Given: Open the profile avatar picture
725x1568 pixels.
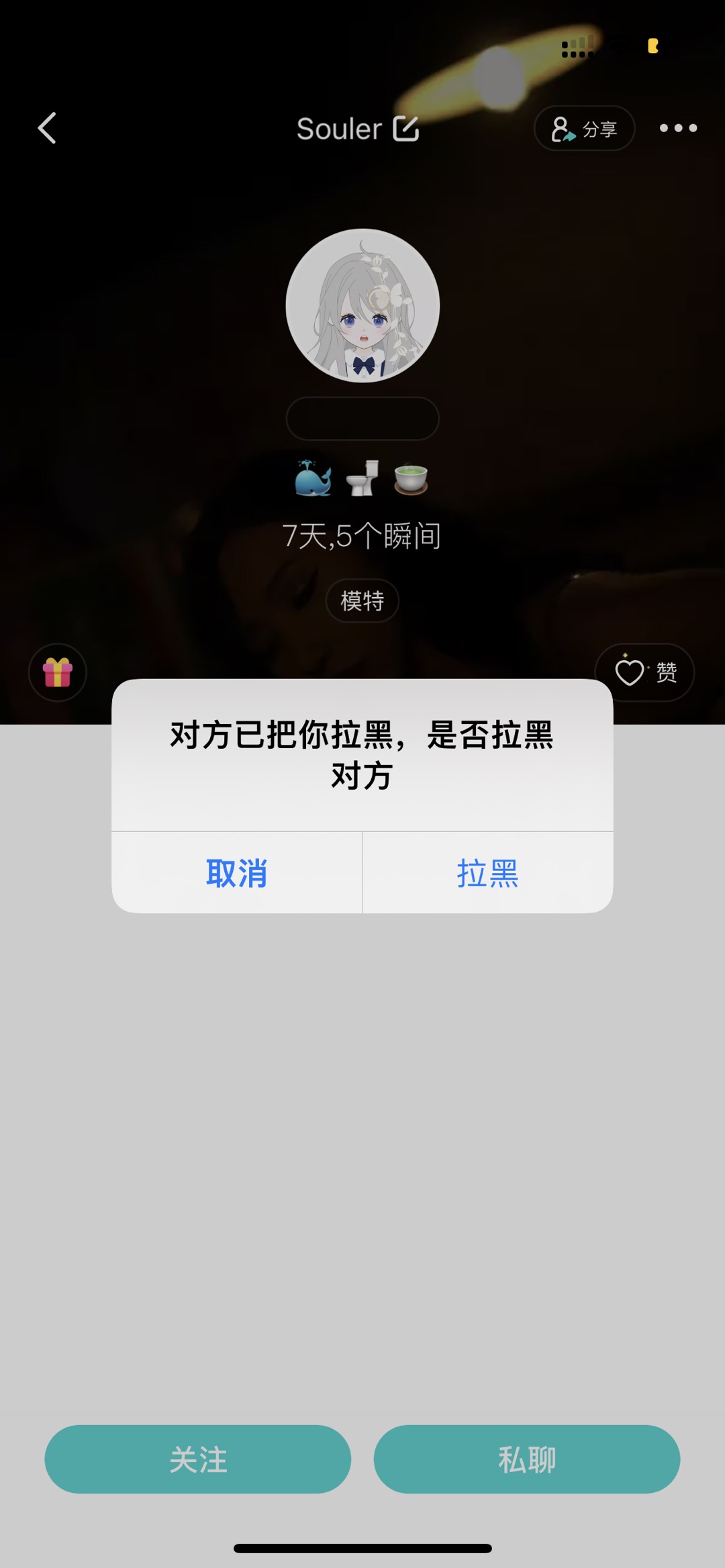Looking at the screenshot, I should [x=362, y=306].
